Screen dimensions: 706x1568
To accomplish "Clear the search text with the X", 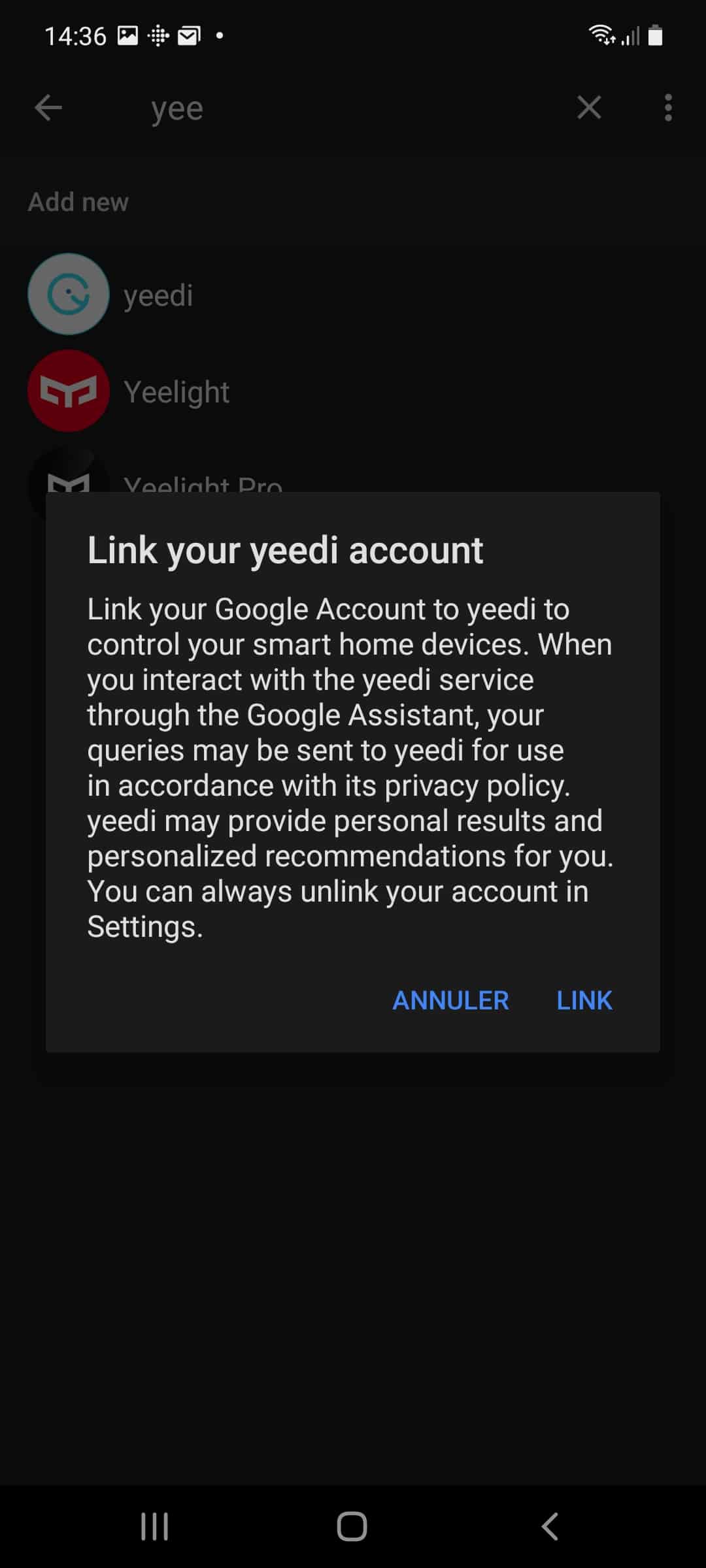I will click(589, 107).
